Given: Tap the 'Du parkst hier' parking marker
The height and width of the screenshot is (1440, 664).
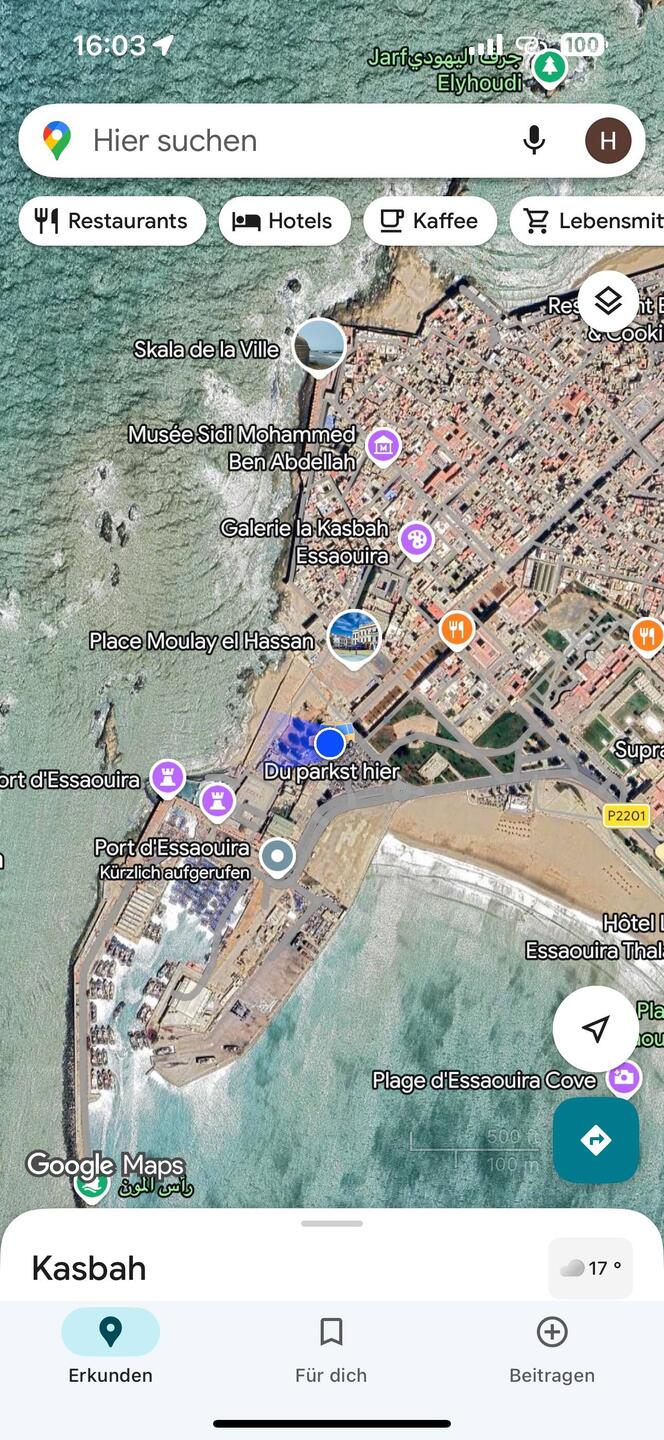Looking at the screenshot, I should click(x=329, y=744).
